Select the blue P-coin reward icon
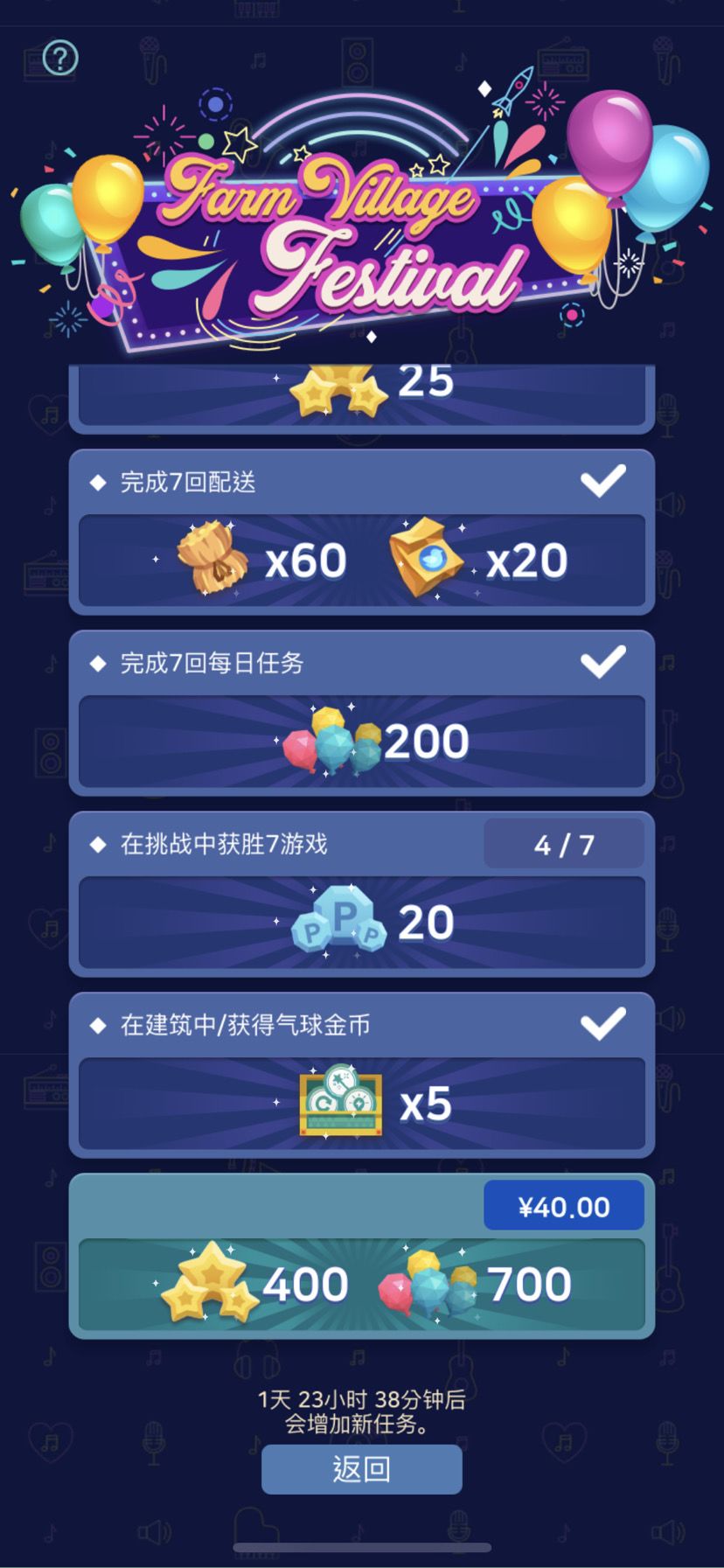The image size is (724, 1568). [x=341, y=923]
